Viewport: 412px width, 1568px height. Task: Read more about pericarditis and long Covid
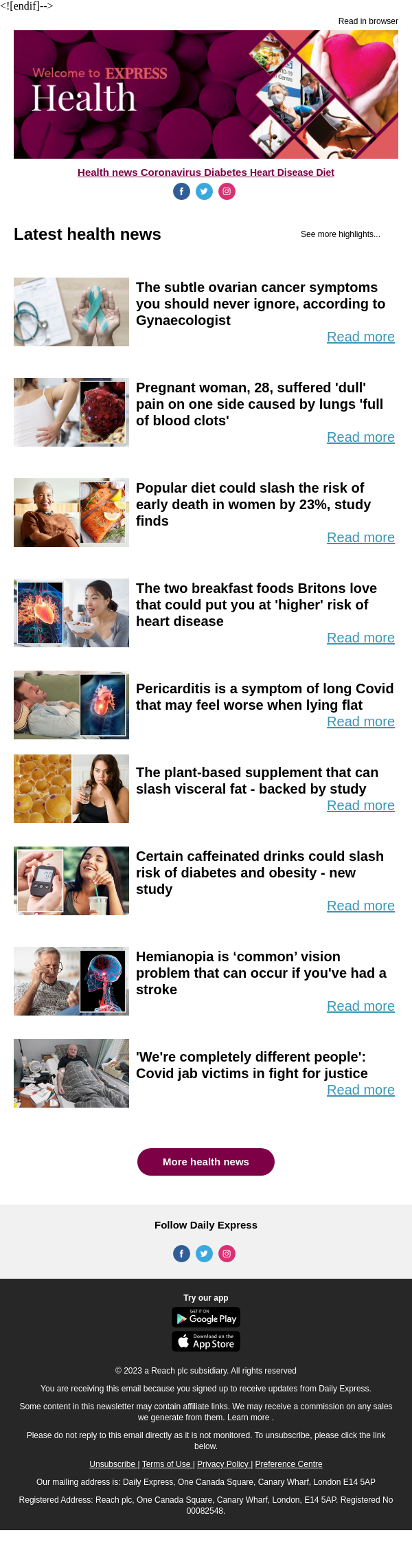tap(360, 721)
